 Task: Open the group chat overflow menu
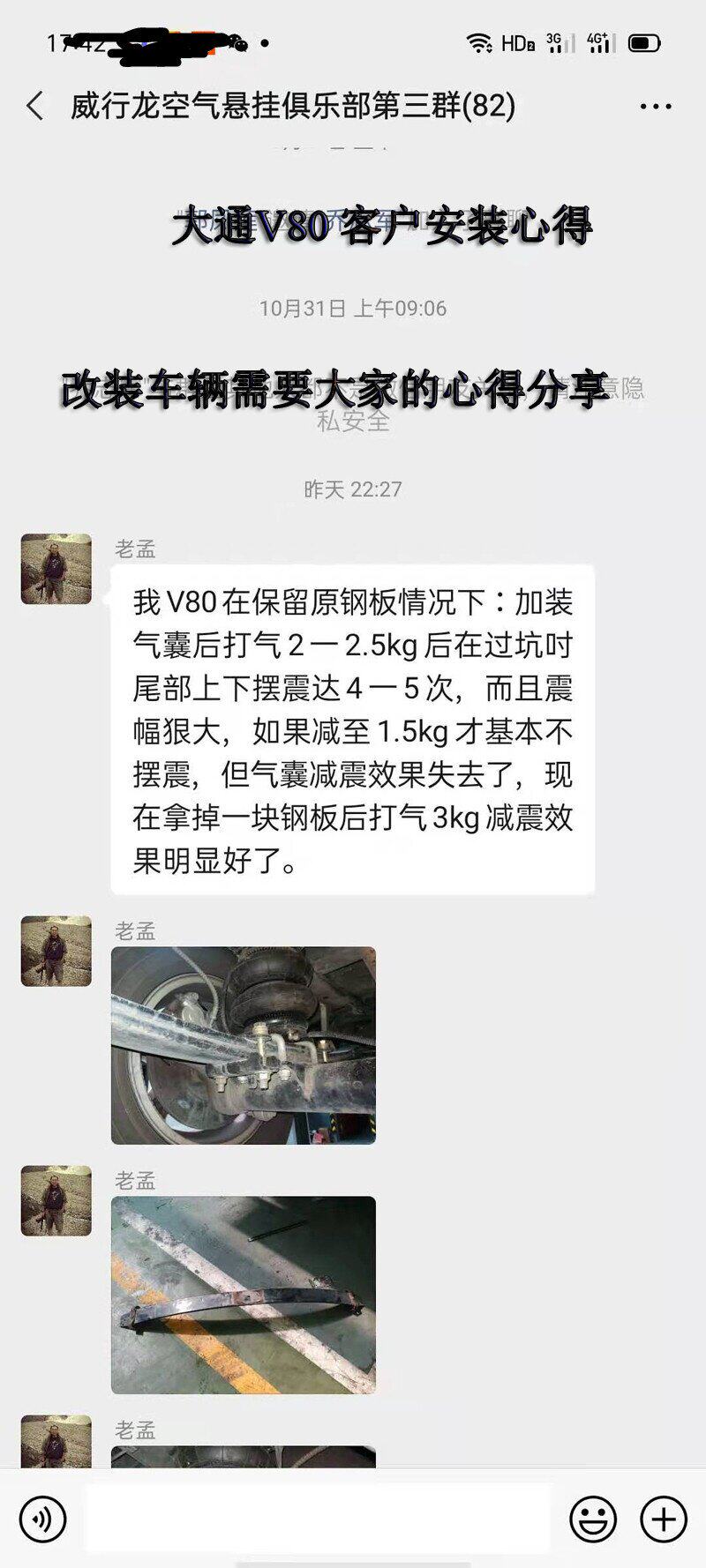(x=655, y=107)
